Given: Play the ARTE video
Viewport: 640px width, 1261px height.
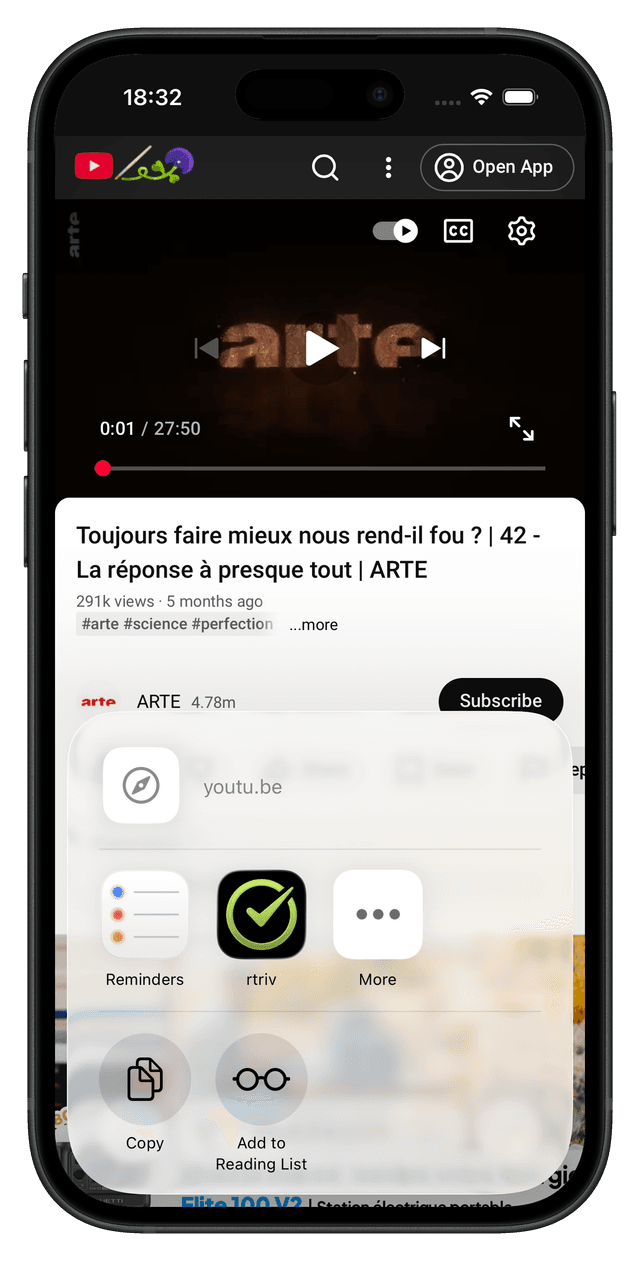Looking at the screenshot, I should click(x=320, y=348).
